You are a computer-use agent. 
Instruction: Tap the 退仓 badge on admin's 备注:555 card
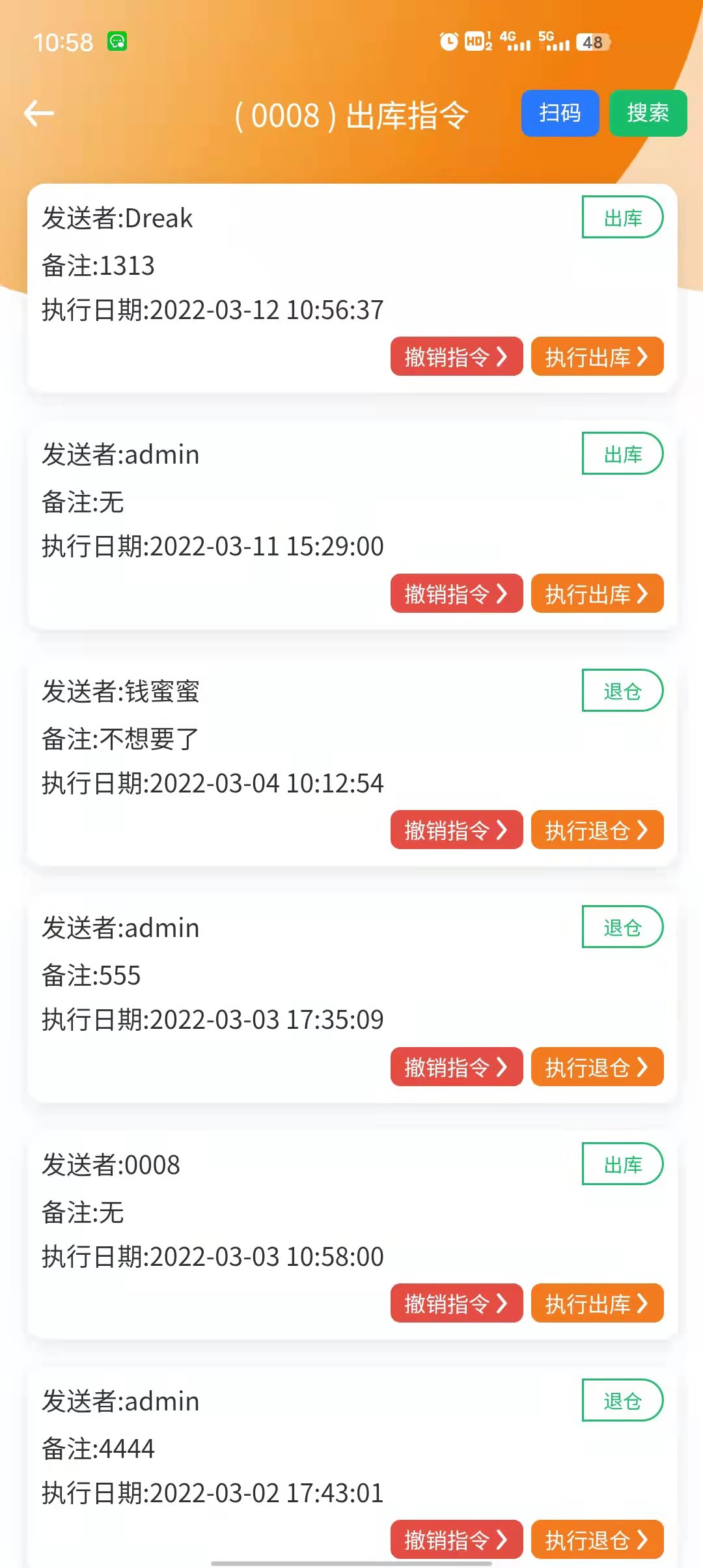622,928
